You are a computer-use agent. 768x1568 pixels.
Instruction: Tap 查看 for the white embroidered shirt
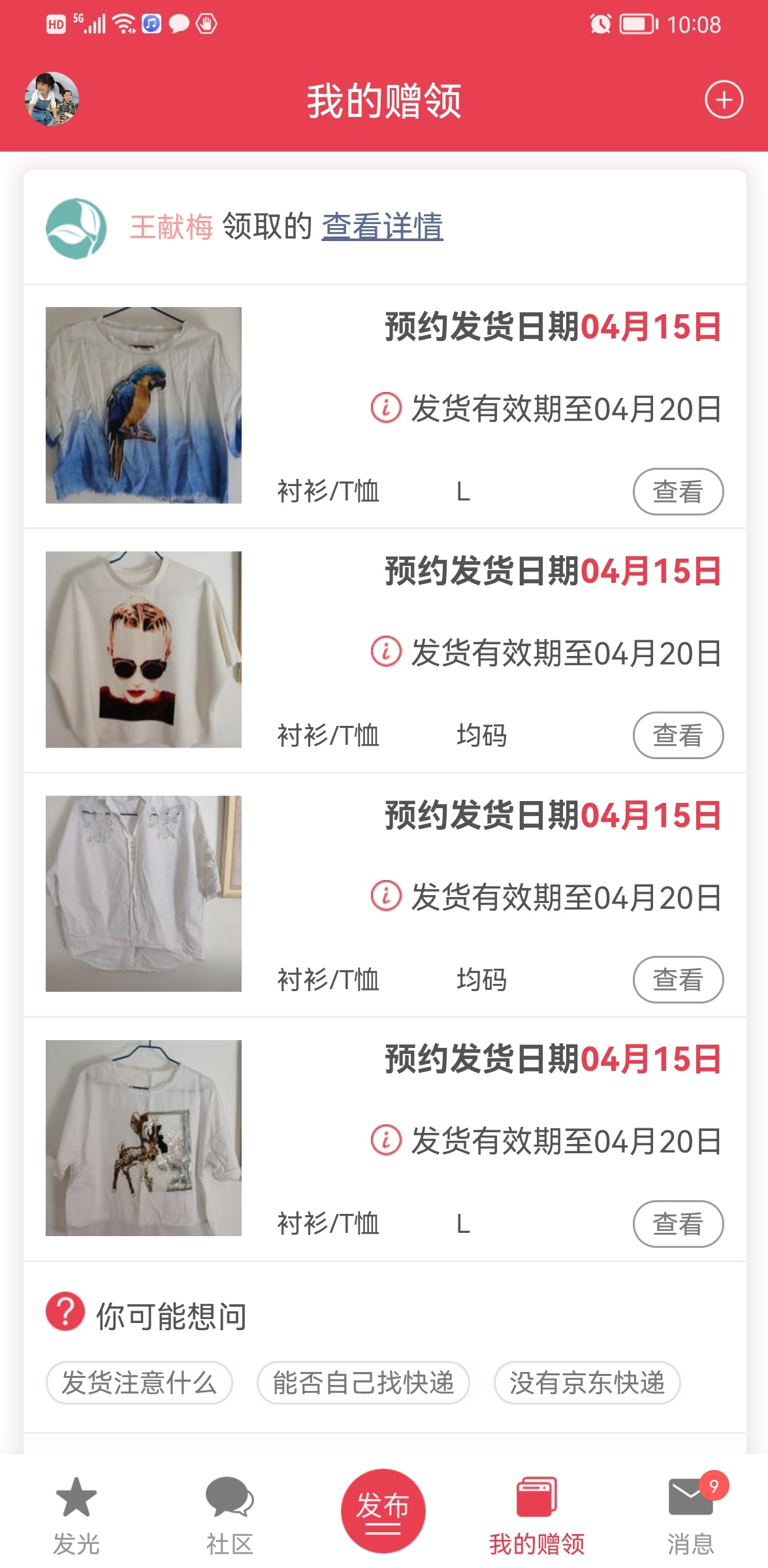pos(678,979)
